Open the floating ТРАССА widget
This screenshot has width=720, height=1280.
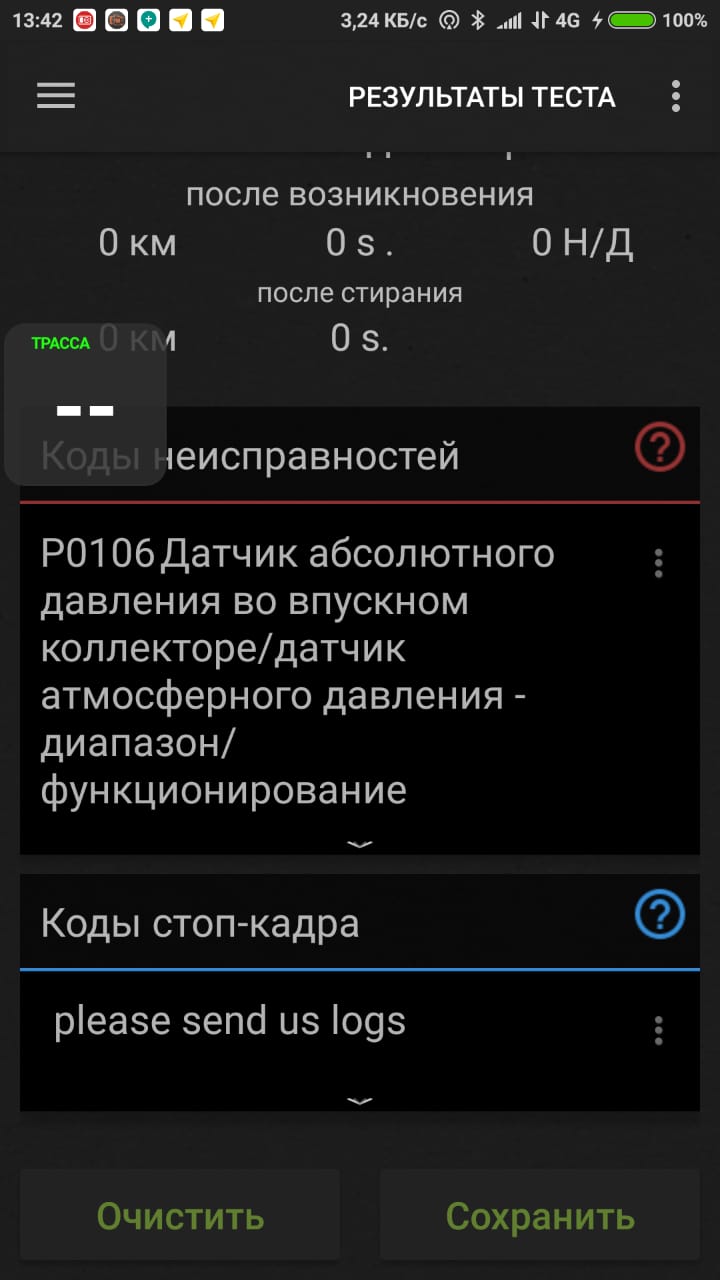(85, 404)
